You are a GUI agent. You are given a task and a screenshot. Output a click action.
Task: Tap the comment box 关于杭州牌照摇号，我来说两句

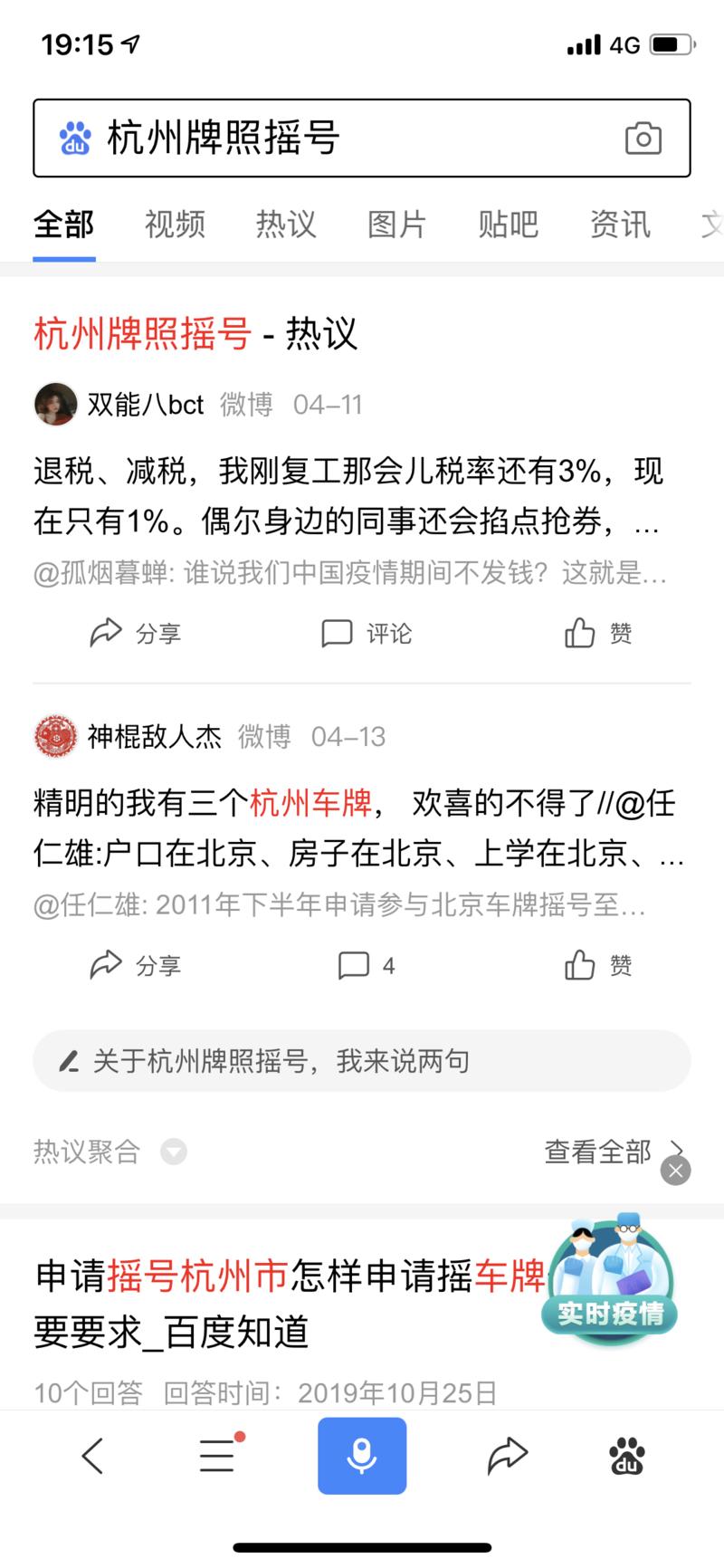pos(362,1060)
